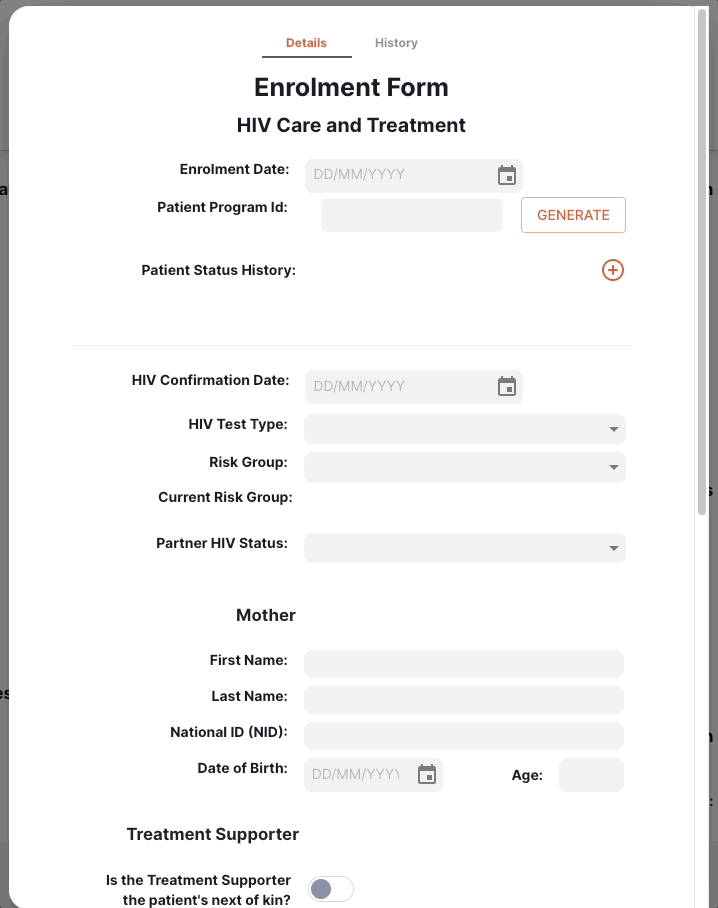Expand the HIV Test Type dropdown
Image resolution: width=718 pixels, height=908 pixels.
pos(465,429)
